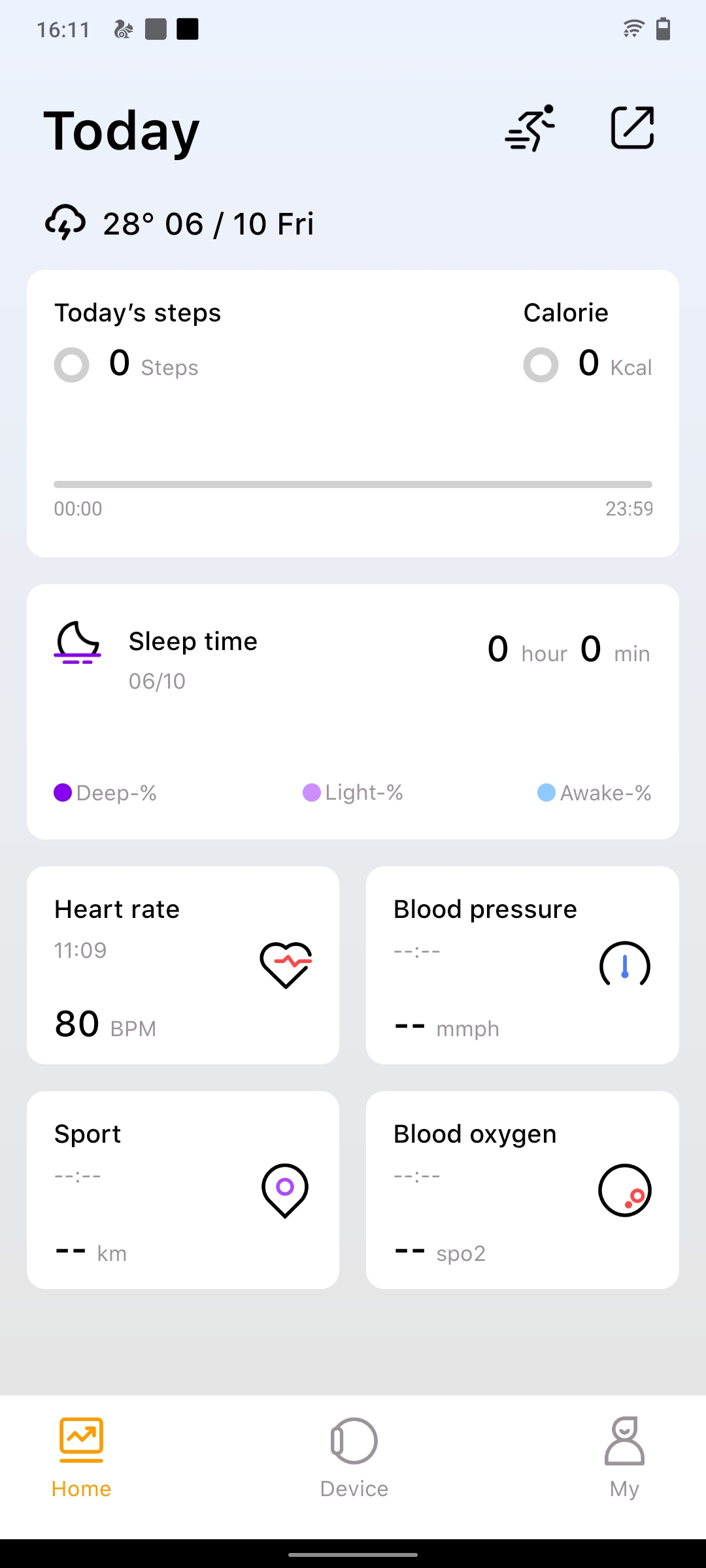Screen dimensions: 706x1568
Task: Open the Today's steps card
Action: [352, 413]
